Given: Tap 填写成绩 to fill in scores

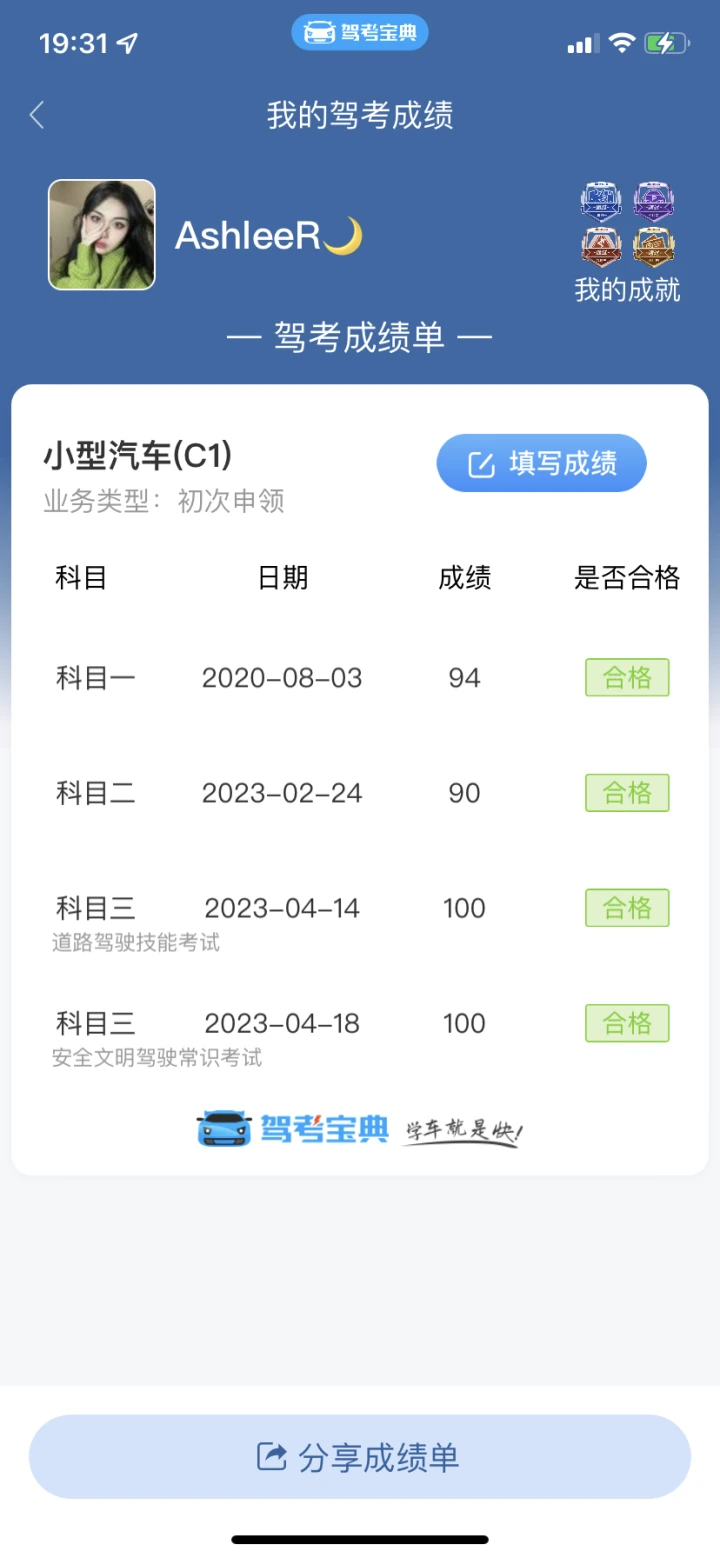Looking at the screenshot, I should [x=542, y=463].
